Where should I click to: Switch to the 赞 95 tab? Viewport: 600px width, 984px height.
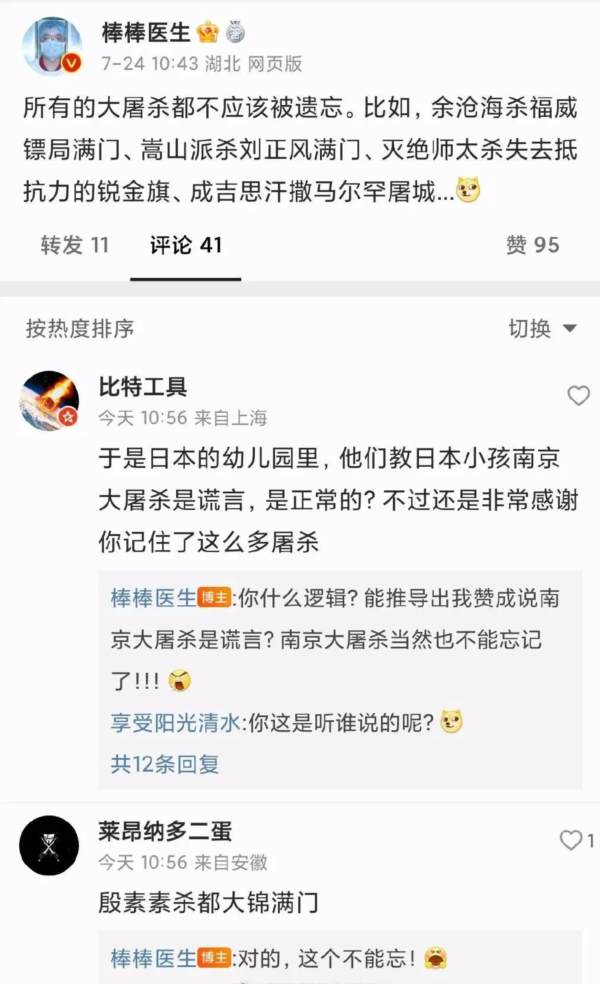(532, 245)
